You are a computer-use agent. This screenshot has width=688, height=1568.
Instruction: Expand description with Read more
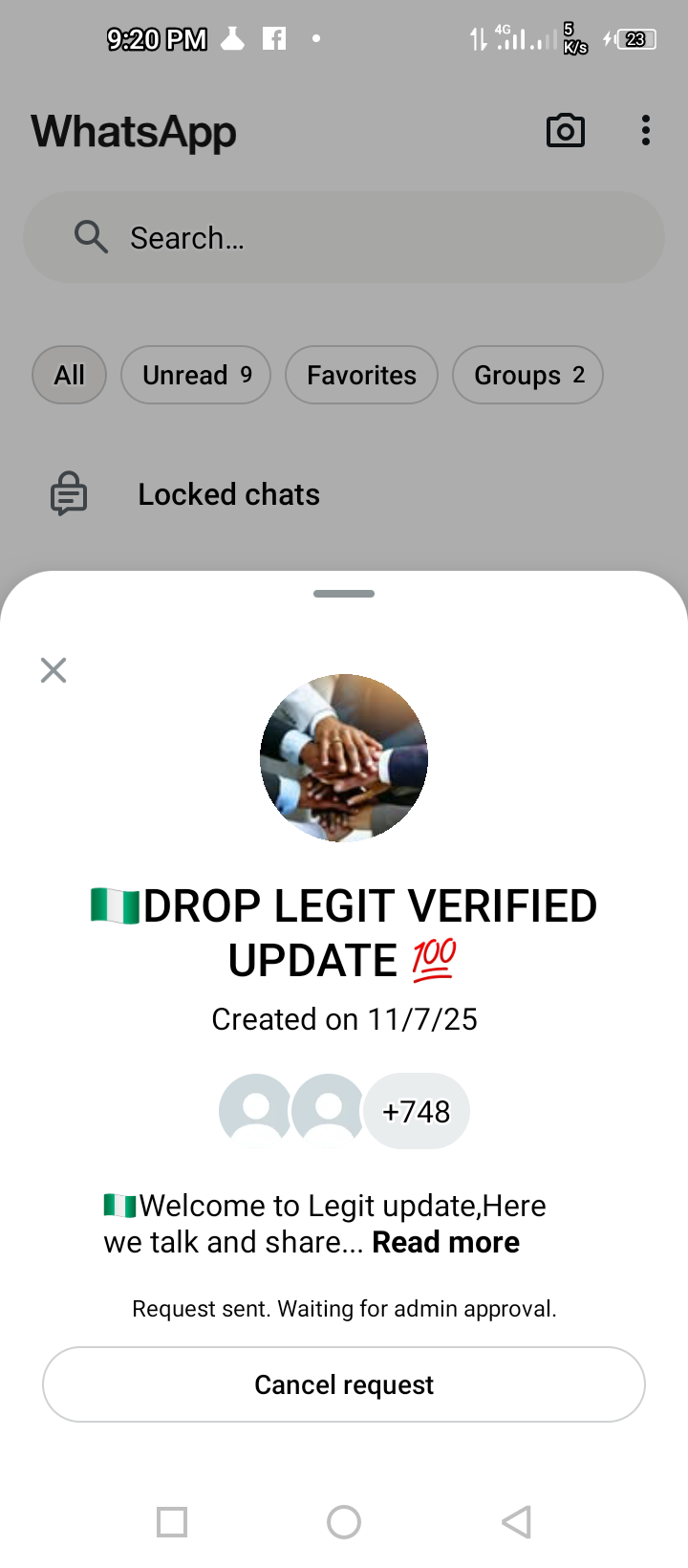[x=445, y=1242]
